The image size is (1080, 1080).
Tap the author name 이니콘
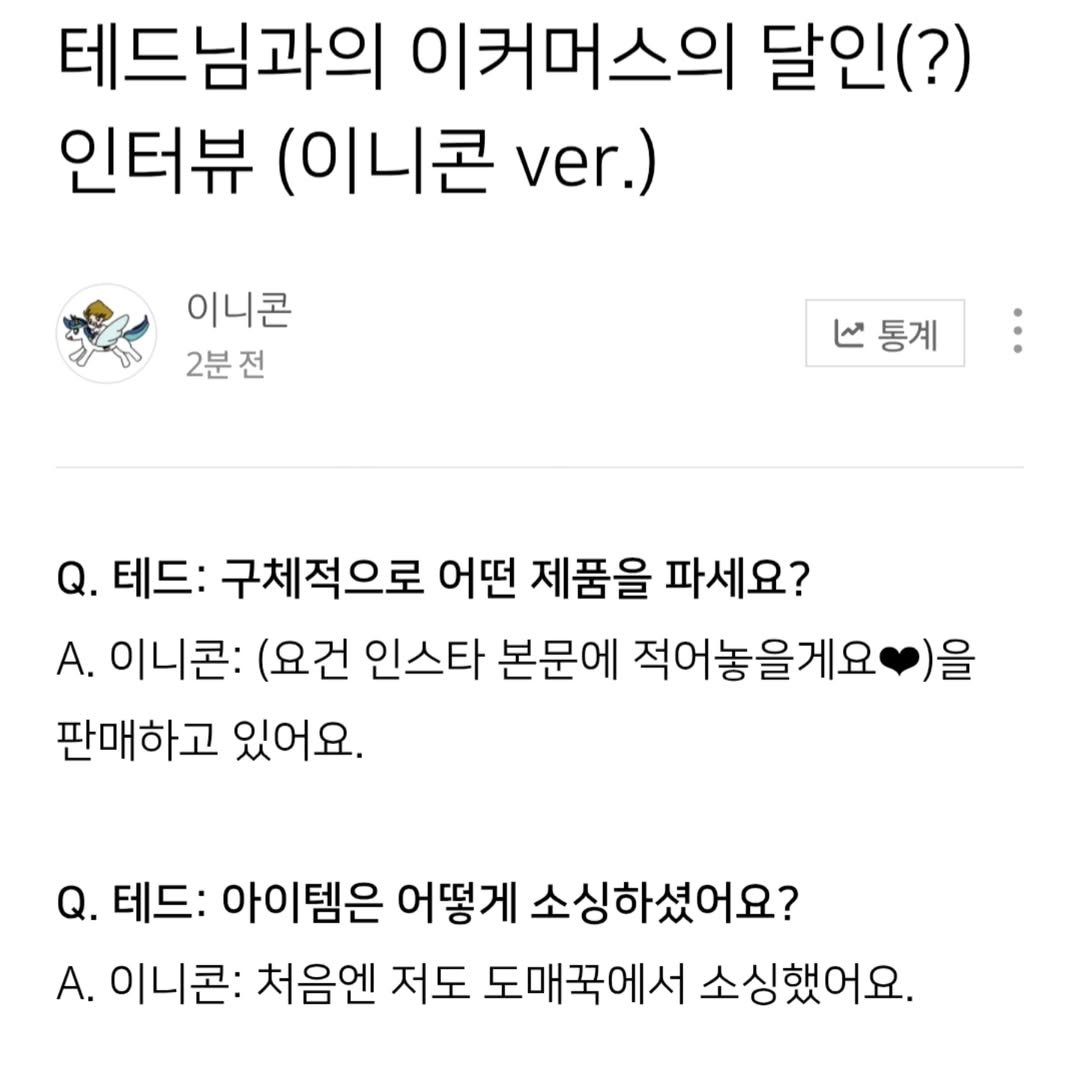239,311
